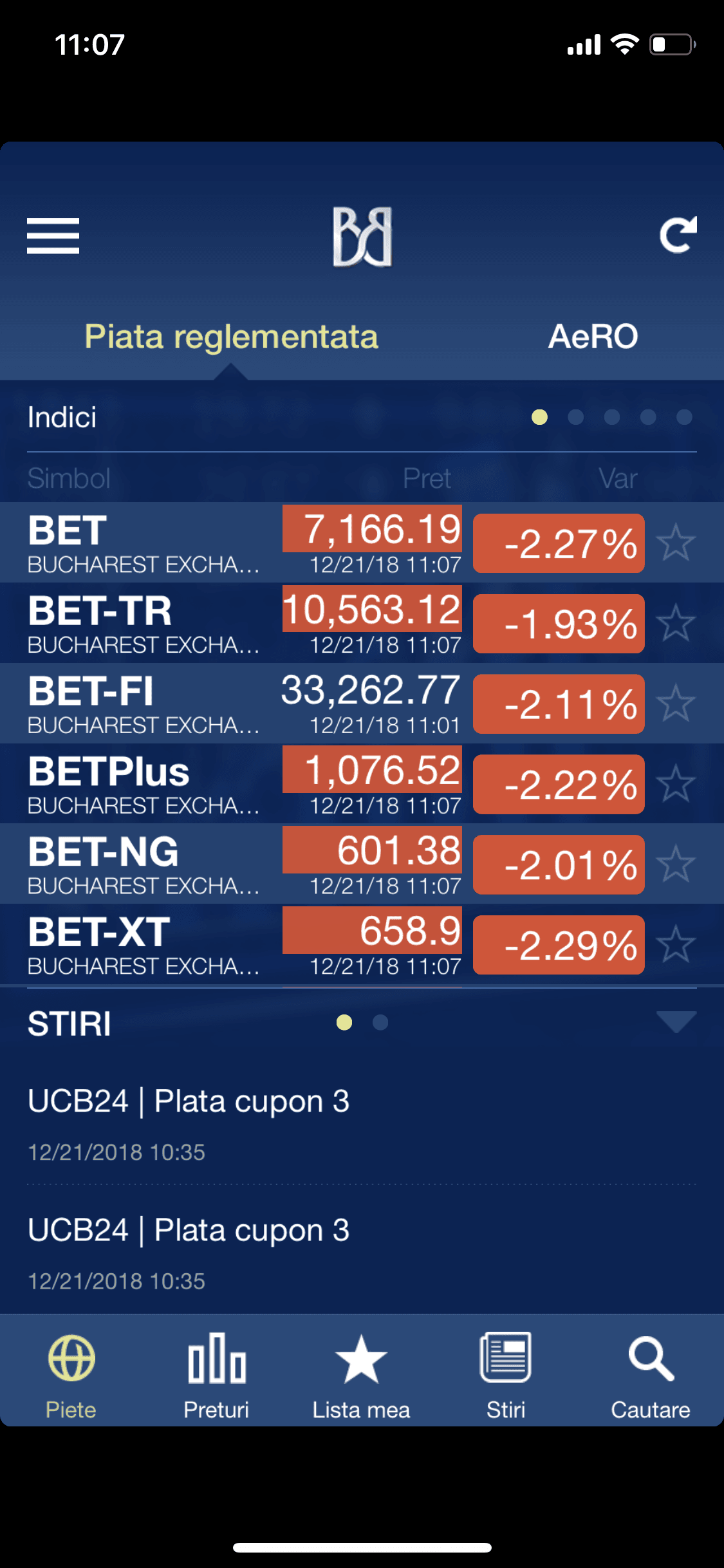Favorite the BET-XT index
Viewport: 724px width, 1568px height.
point(676,944)
